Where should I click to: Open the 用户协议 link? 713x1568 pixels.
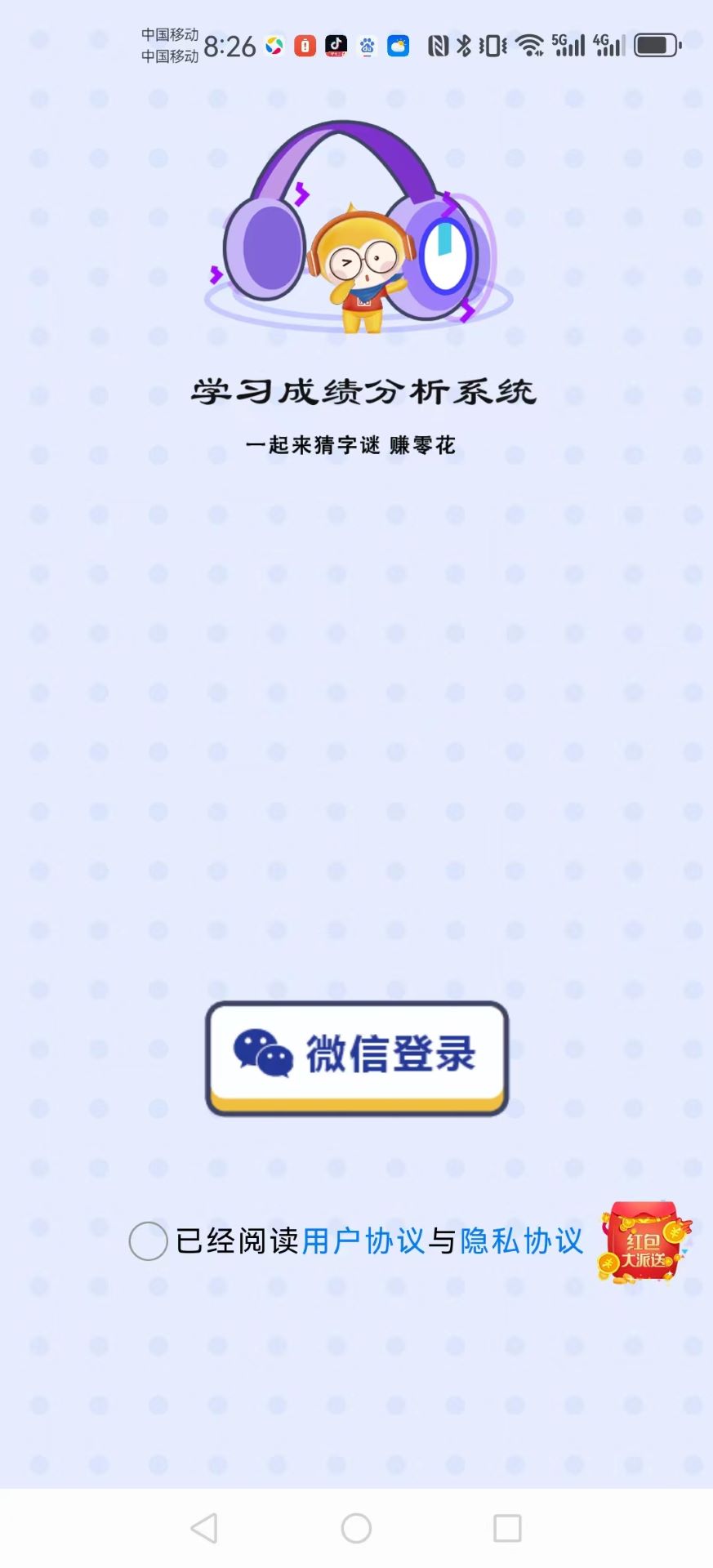tap(363, 1241)
